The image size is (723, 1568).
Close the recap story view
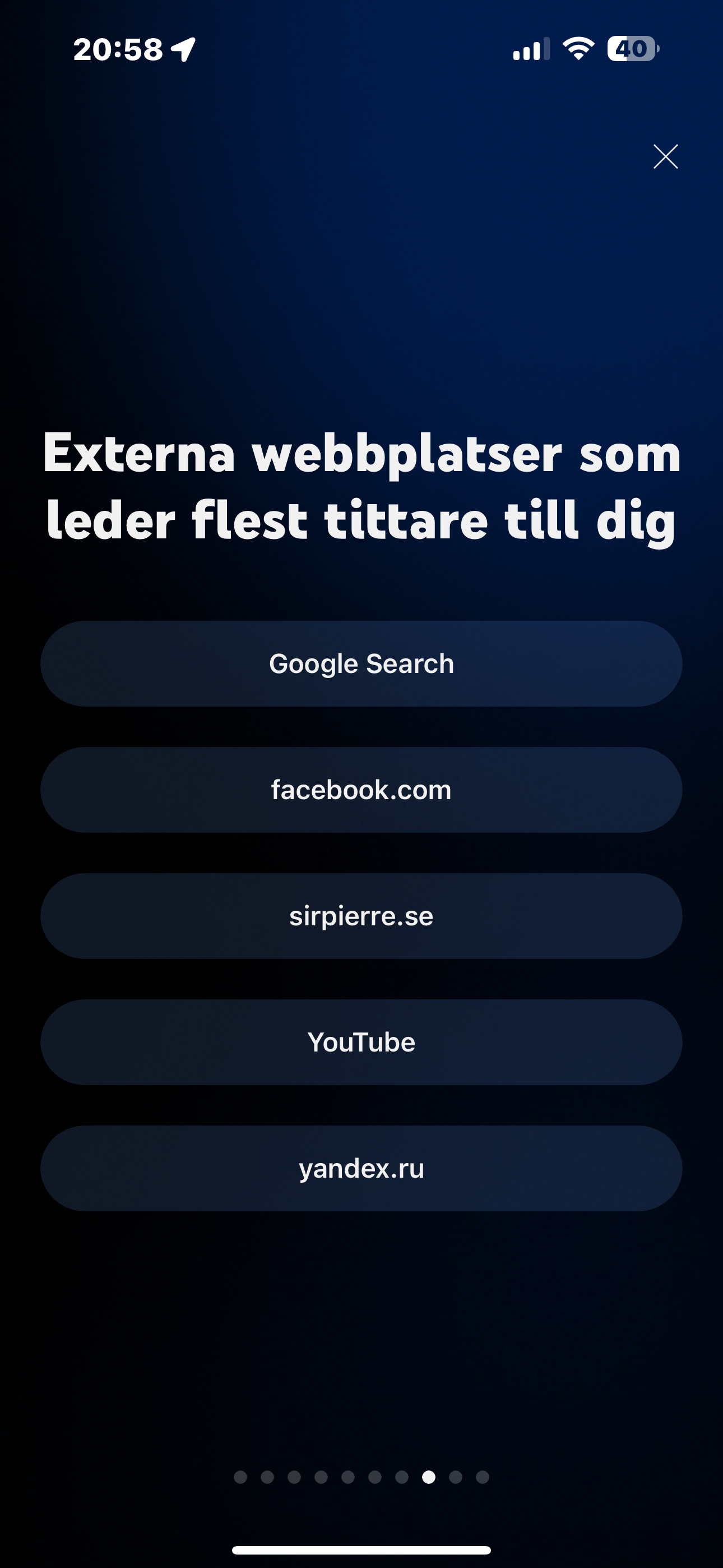tap(665, 156)
